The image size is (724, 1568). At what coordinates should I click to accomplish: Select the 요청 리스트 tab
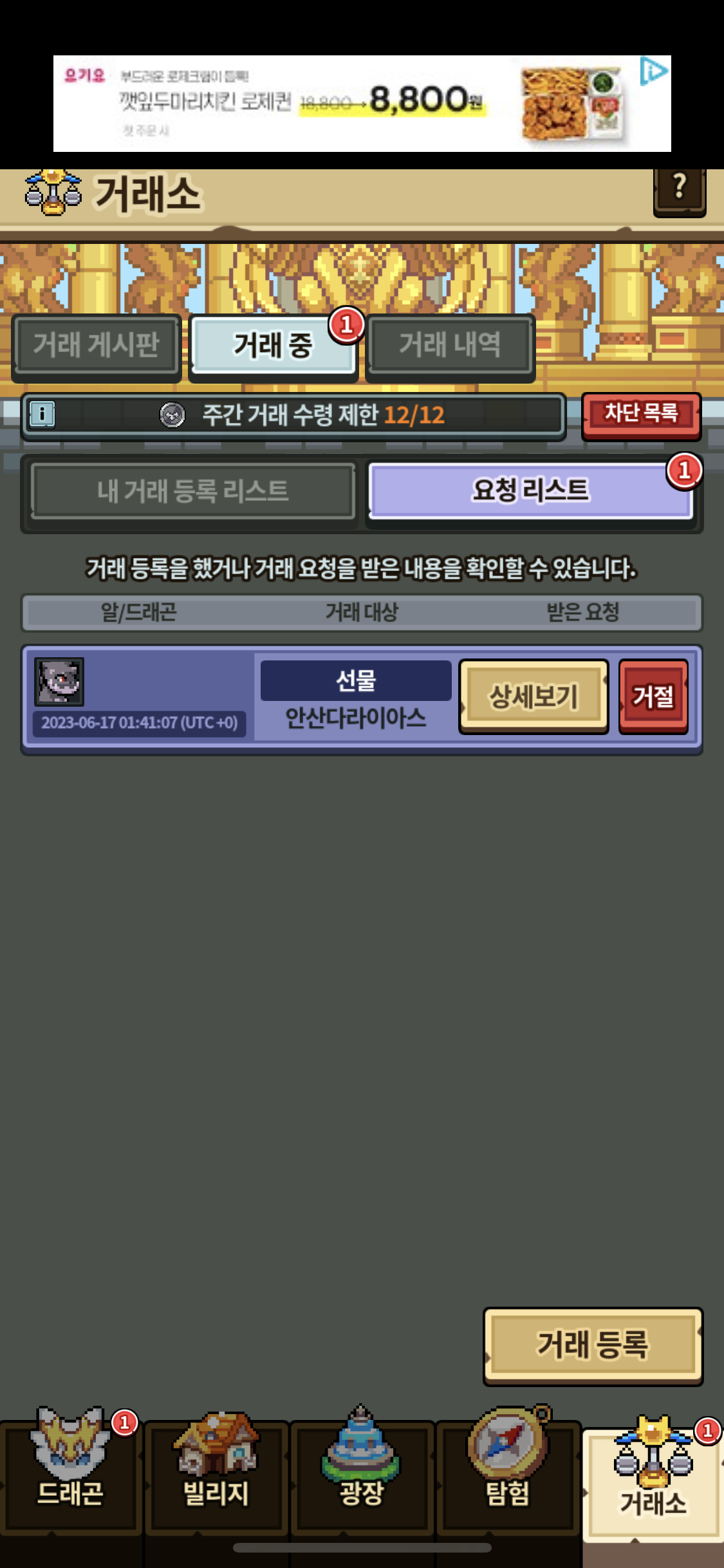coord(530,491)
